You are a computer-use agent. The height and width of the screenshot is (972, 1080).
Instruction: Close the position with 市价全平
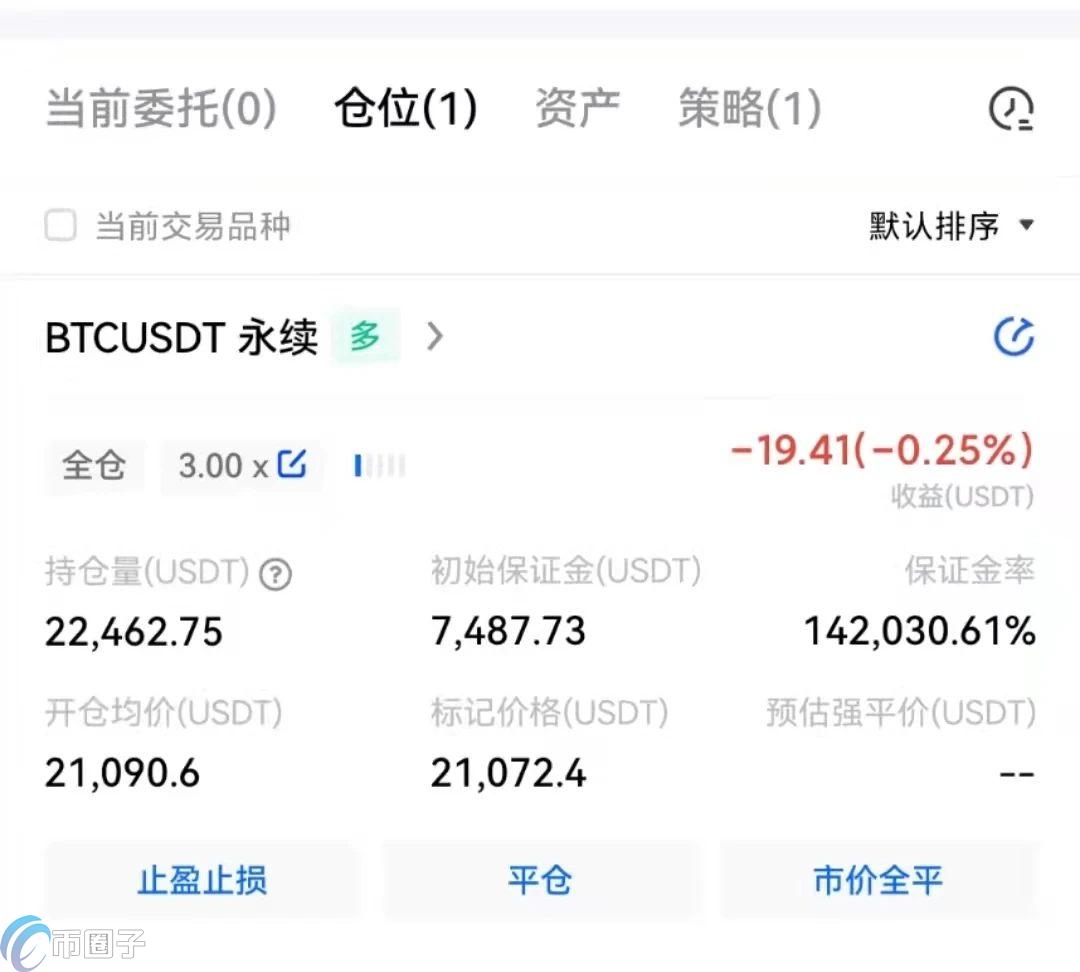click(x=878, y=881)
